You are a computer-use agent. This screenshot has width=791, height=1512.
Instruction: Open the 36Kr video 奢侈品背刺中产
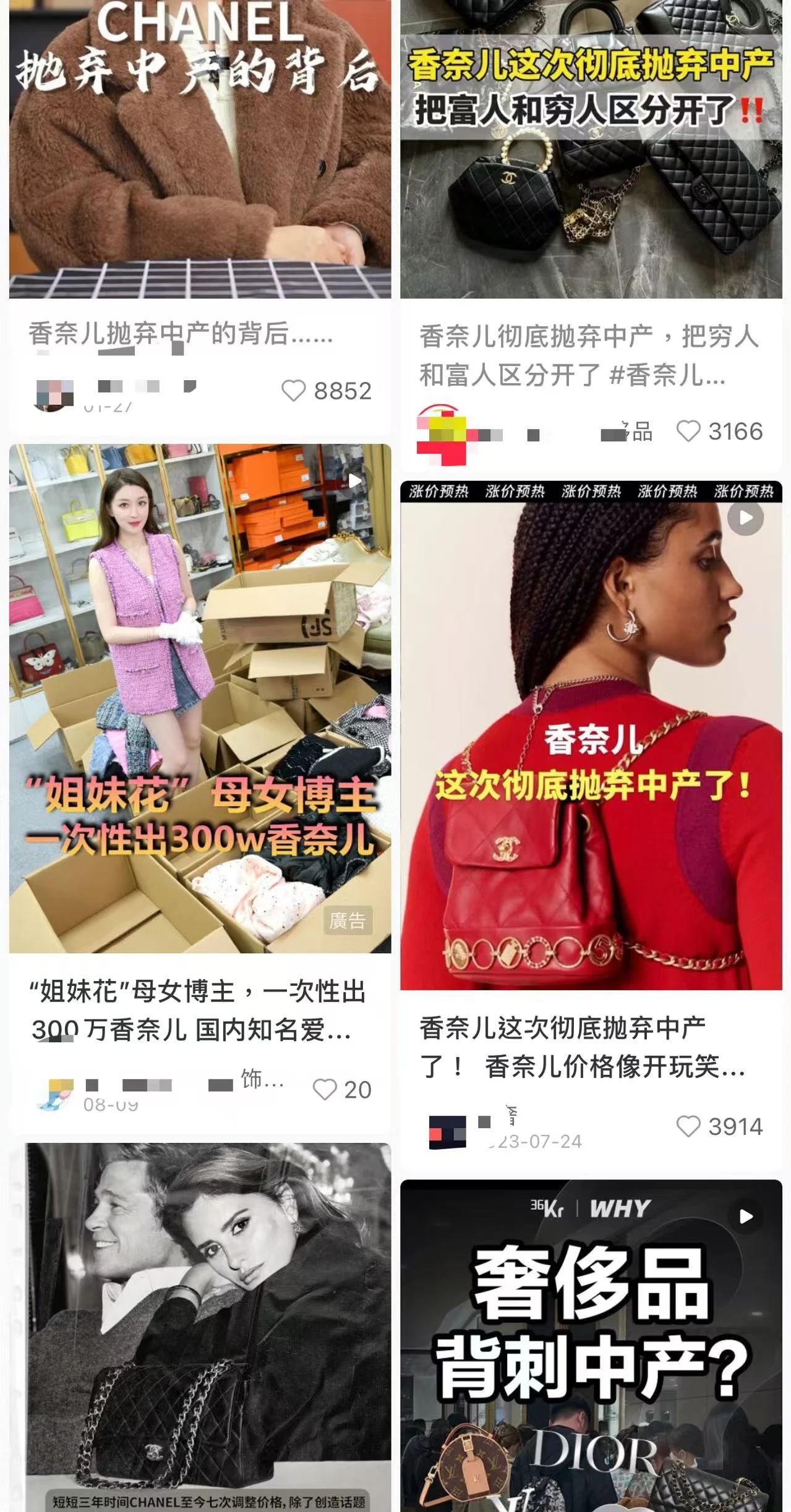tap(591, 1348)
